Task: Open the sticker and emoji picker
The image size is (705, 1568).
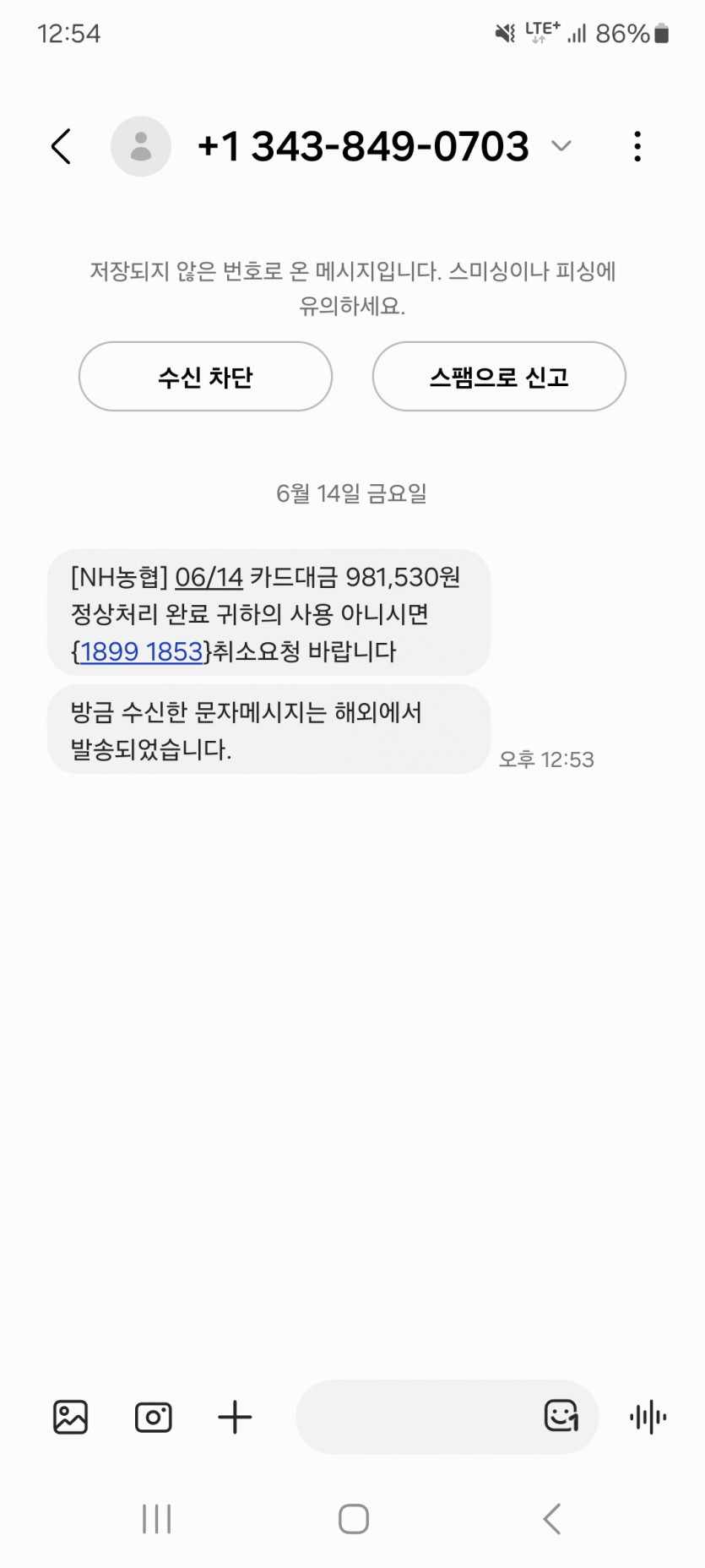Action: [x=561, y=1415]
